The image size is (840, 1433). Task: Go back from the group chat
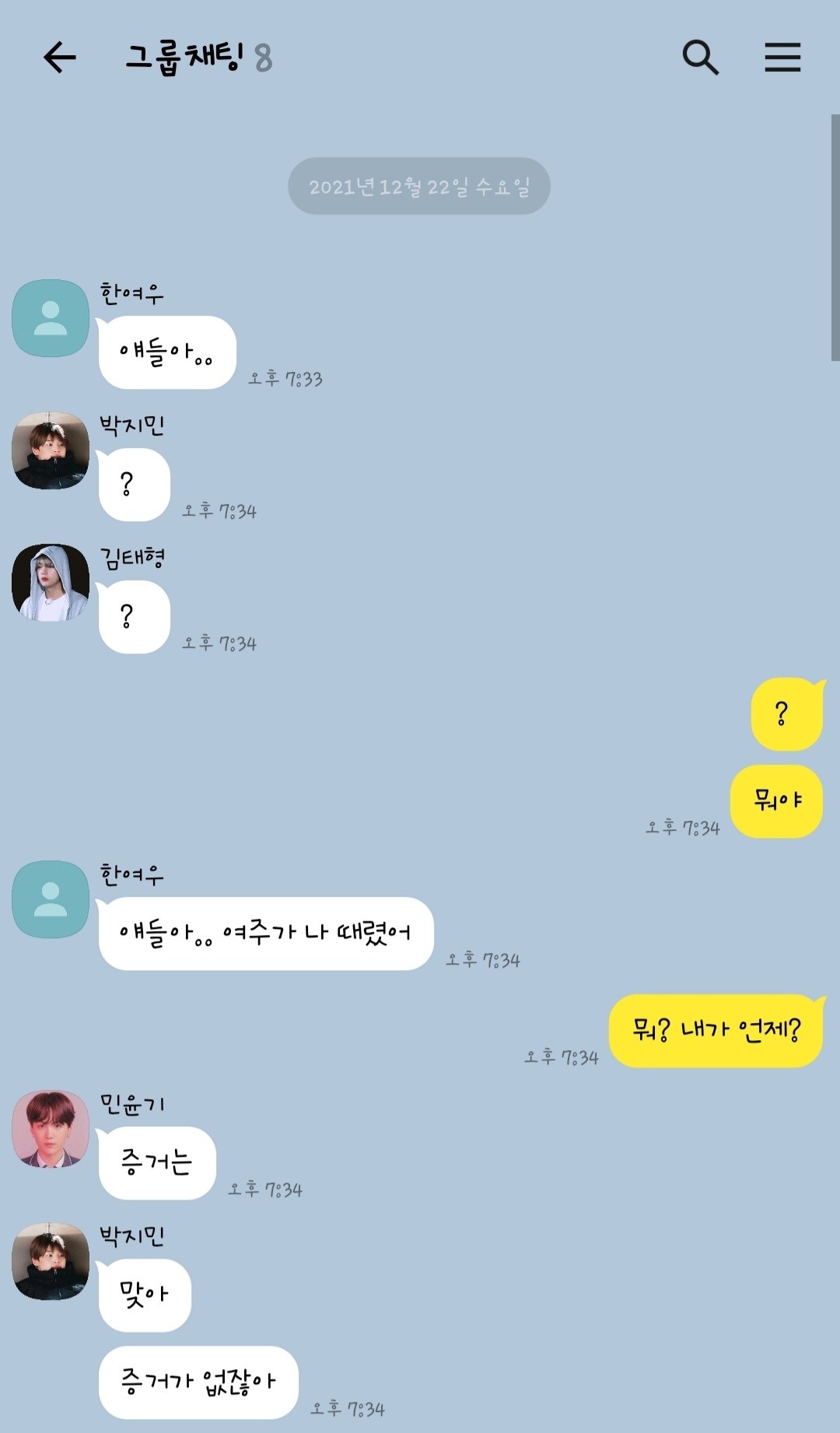(x=59, y=58)
